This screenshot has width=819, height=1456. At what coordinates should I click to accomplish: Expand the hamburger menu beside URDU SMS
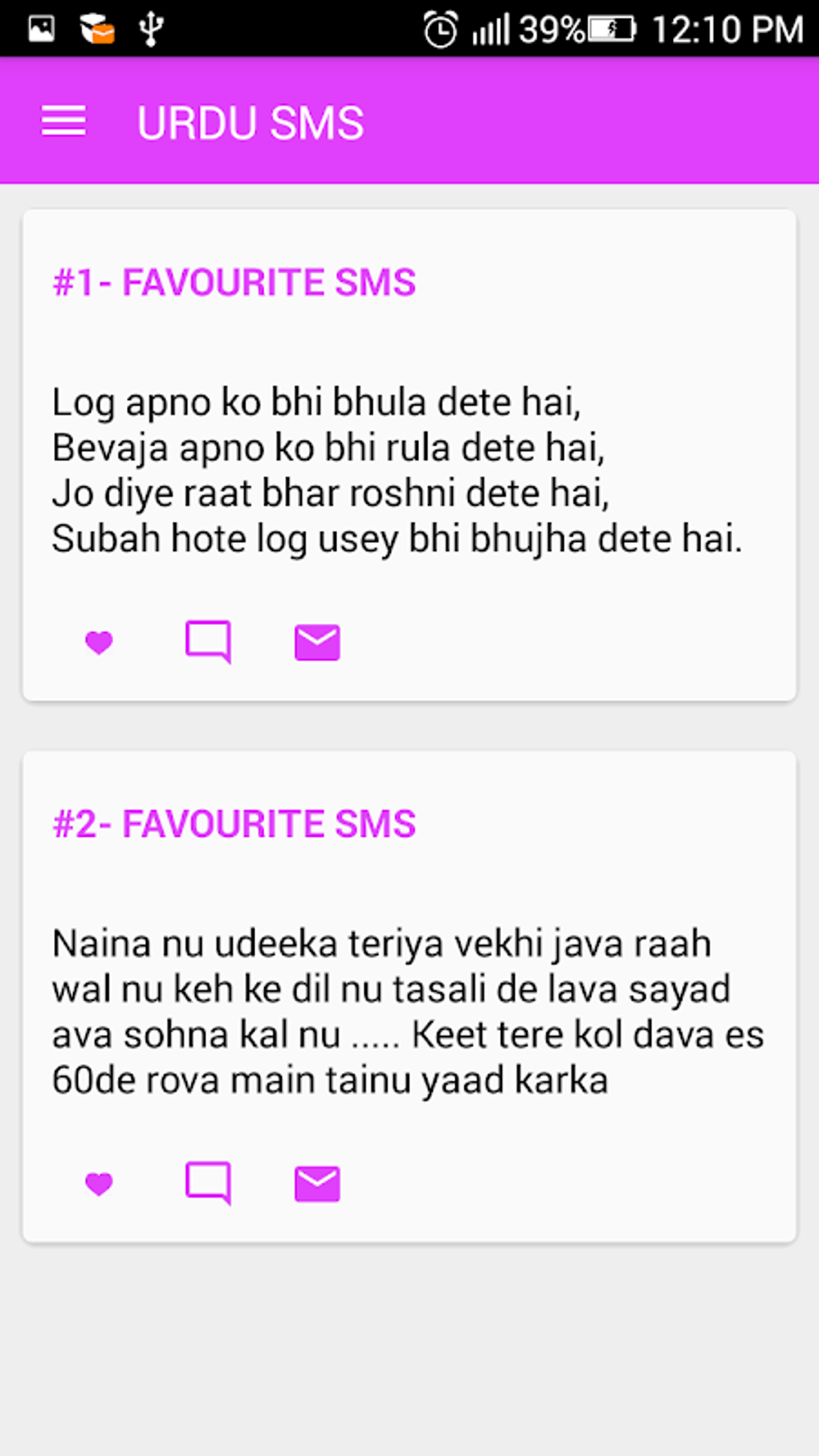[63, 121]
